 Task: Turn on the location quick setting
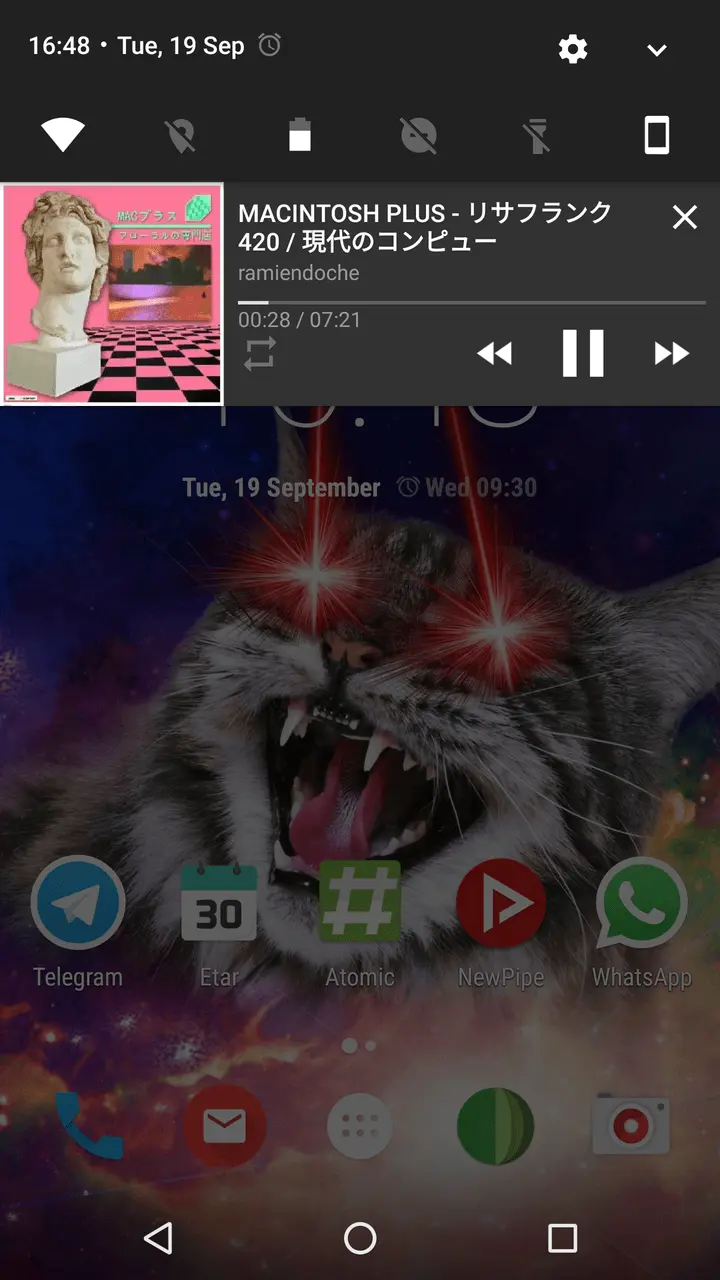[181, 135]
